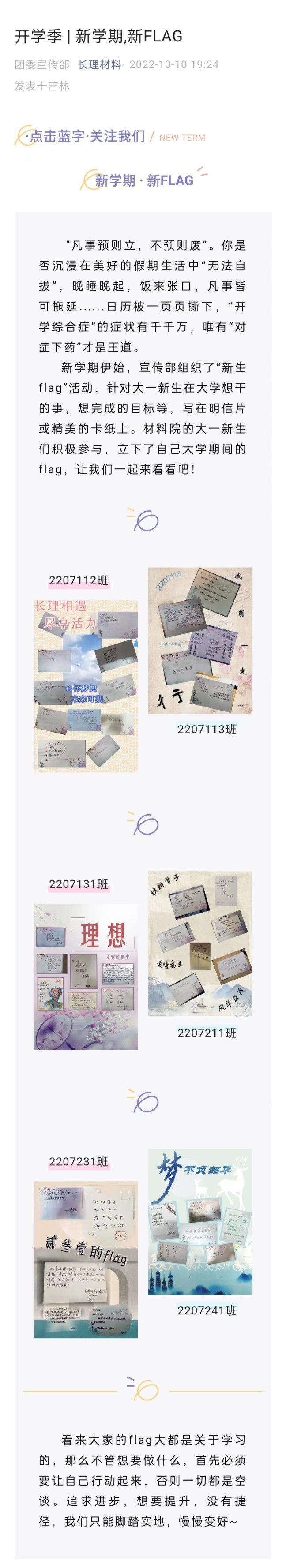The width and height of the screenshot is (286, 1568).
Task: View the 2207231班 flag picture
Action: (x=86, y=1259)
